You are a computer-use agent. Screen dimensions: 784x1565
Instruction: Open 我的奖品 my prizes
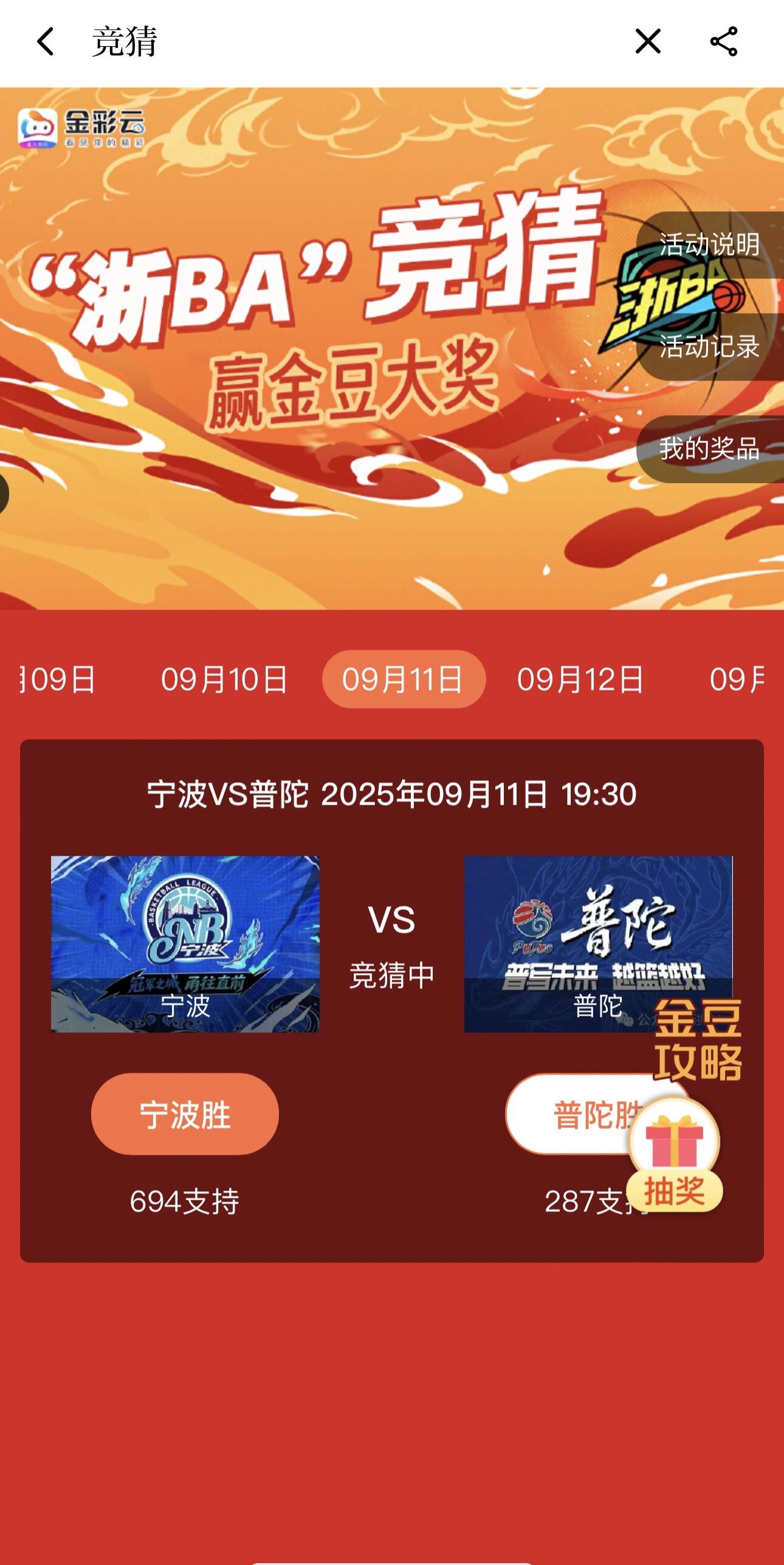tap(709, 449)
